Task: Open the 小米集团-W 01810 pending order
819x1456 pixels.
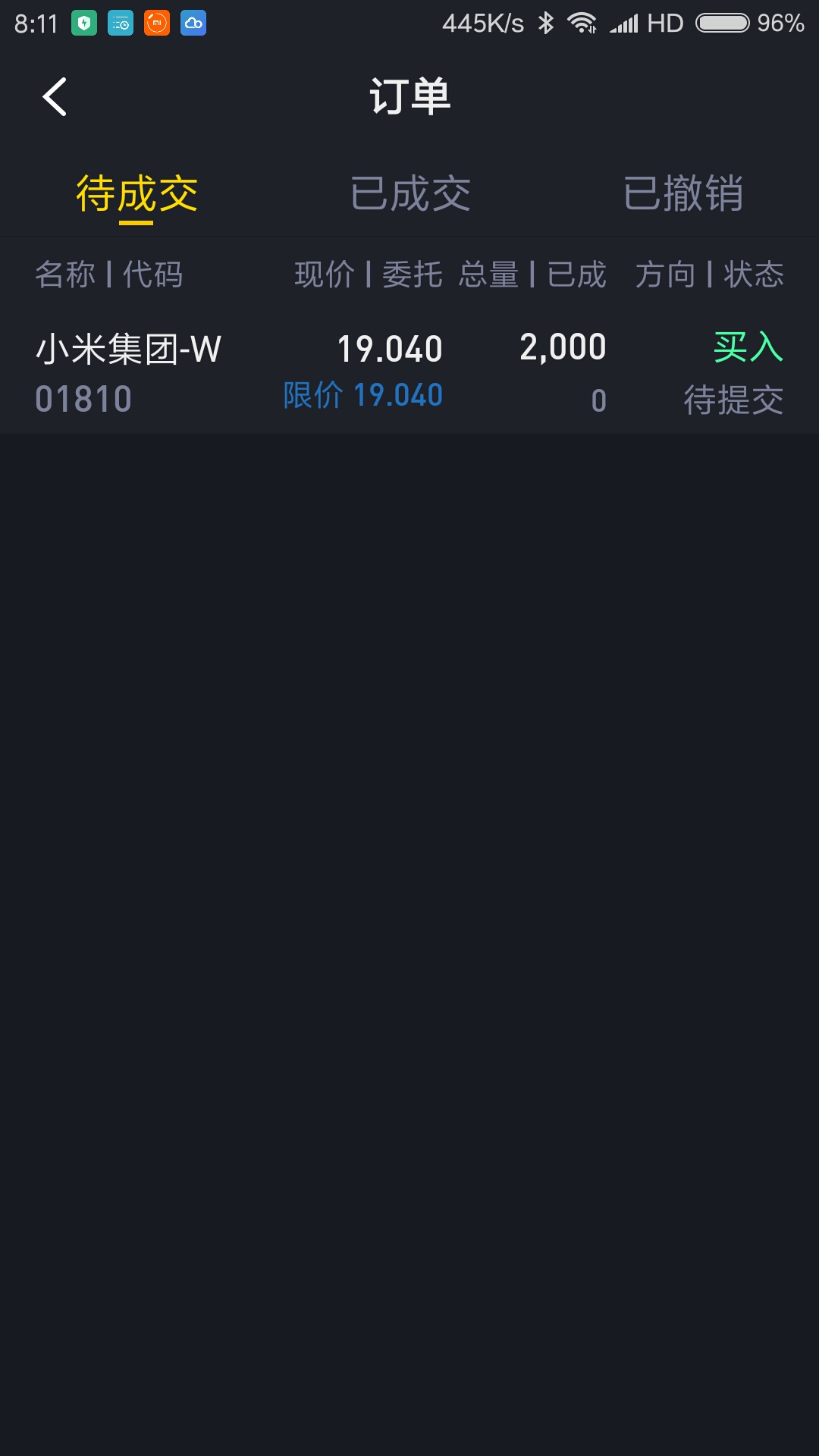Action: click(409, 373)
